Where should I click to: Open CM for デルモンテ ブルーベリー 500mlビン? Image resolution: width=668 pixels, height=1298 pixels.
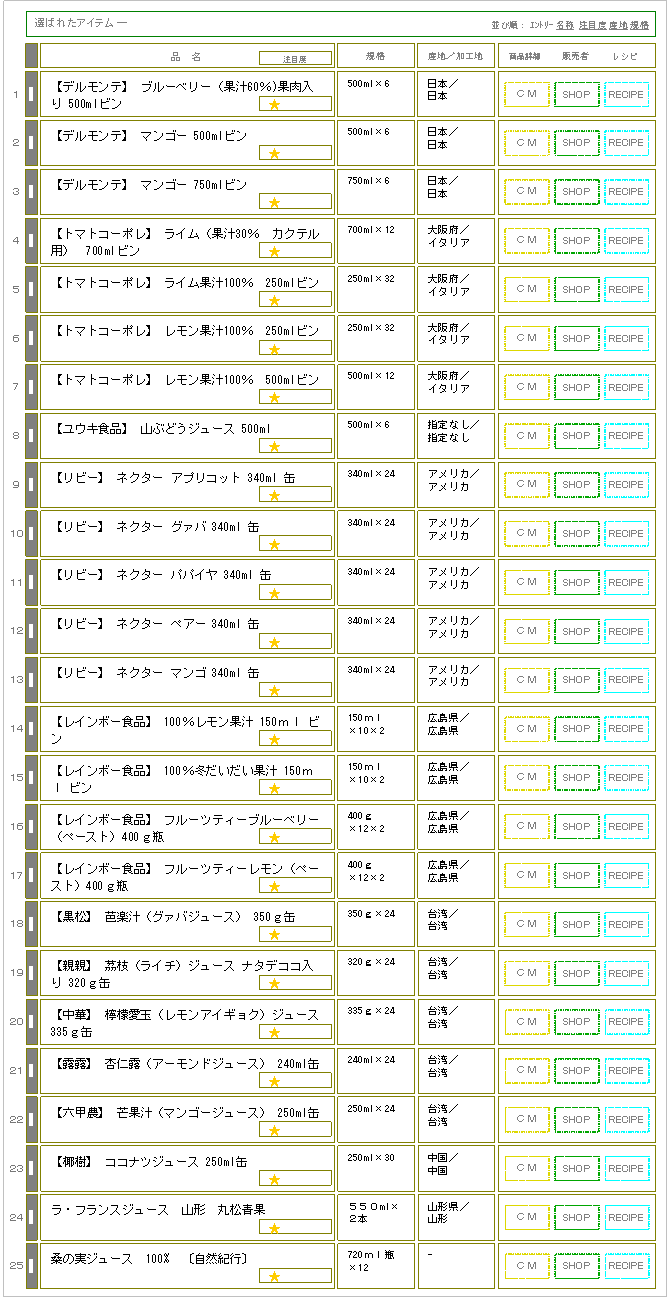[x=526, y=94]
